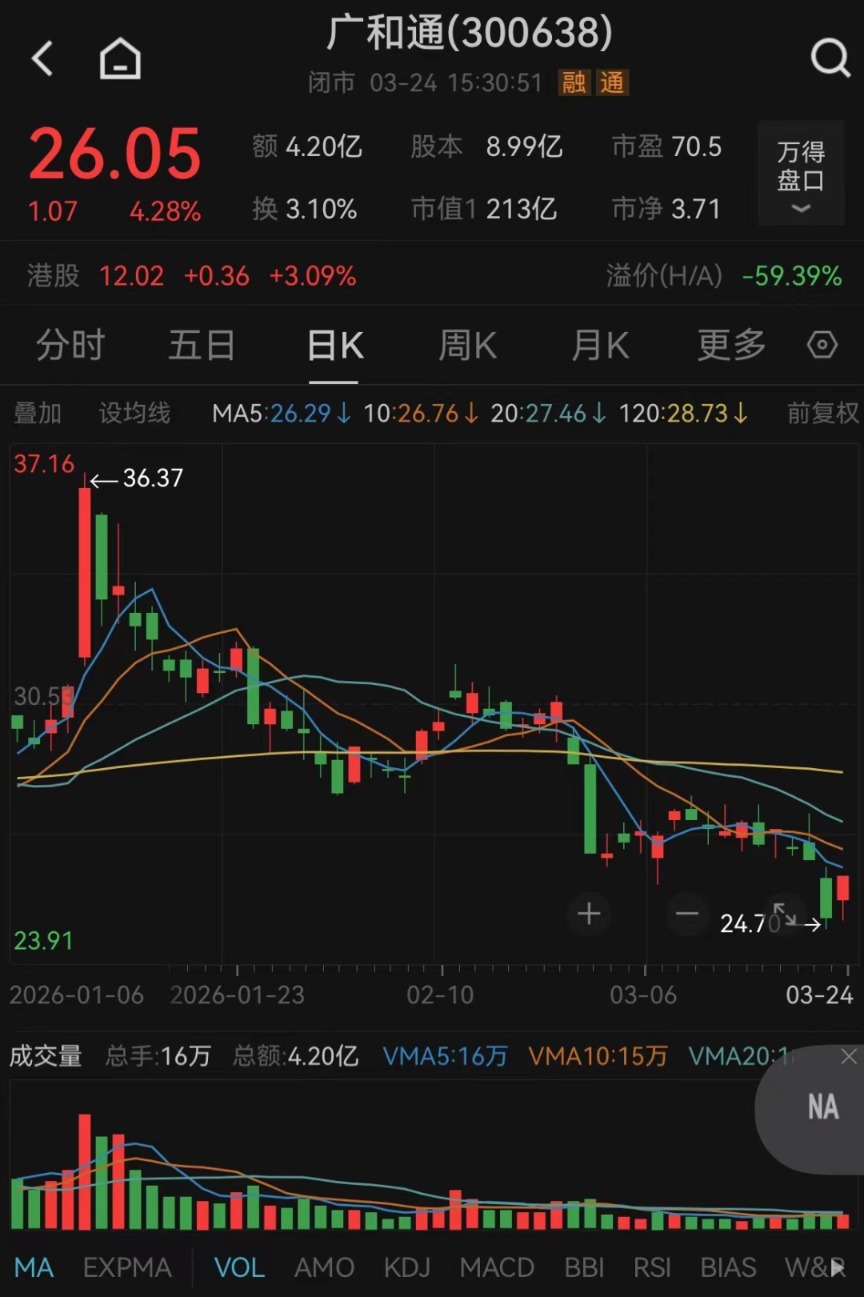Go back using the top arrow
864x1297 pixels.
(x=42, y=59)
